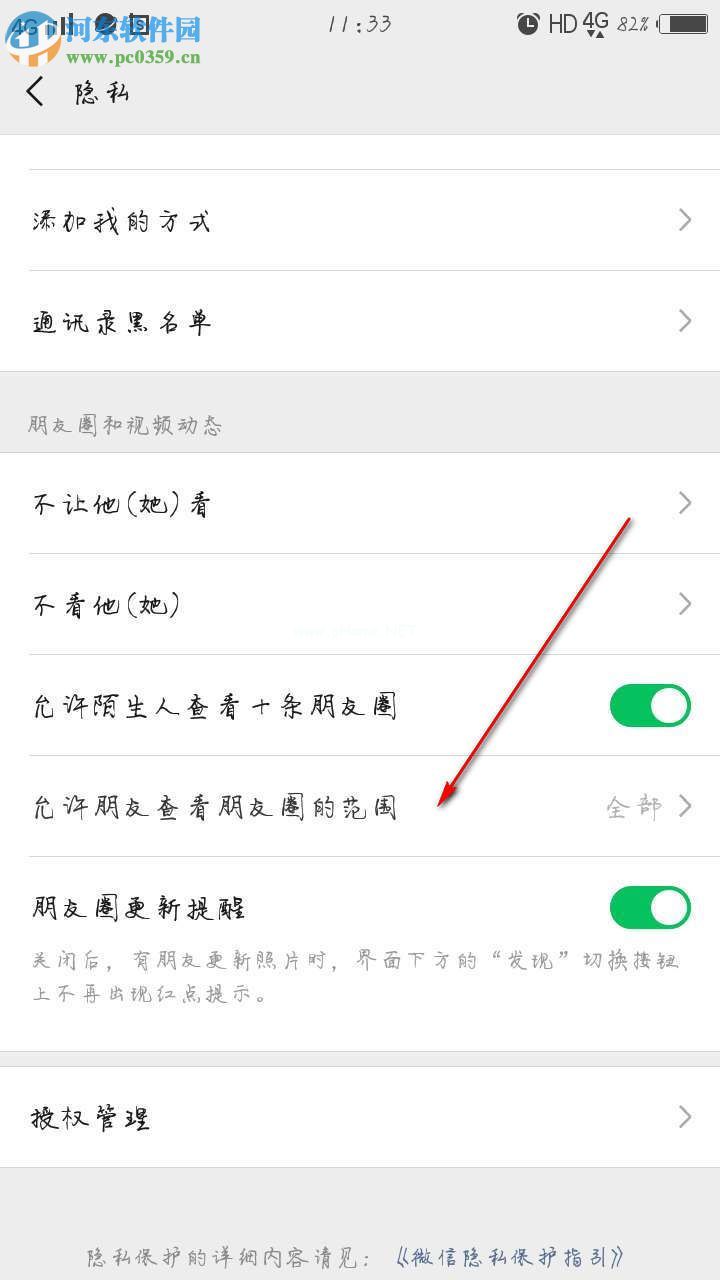The width and height of the screenshot is (720, 1280).
Task: Click the 82% battery percentage indicator
Action: [x=632, y=23]
